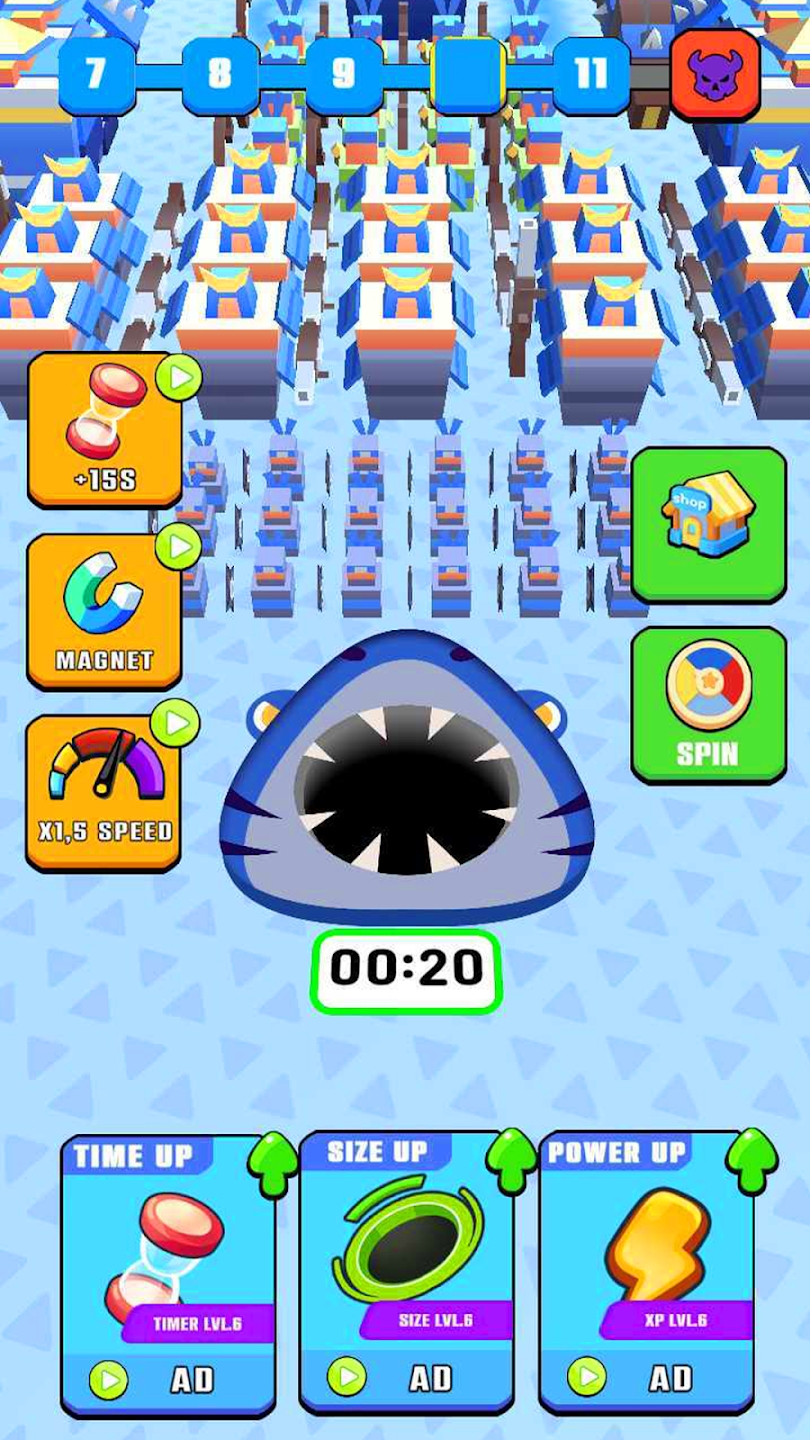Use the Magnet booster
Image resolution: width=810 pixels, height=1440 pixels.
[x=104, y=611]
